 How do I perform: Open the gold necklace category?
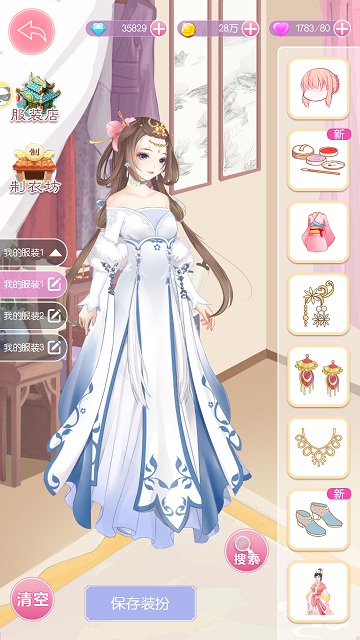318,447
